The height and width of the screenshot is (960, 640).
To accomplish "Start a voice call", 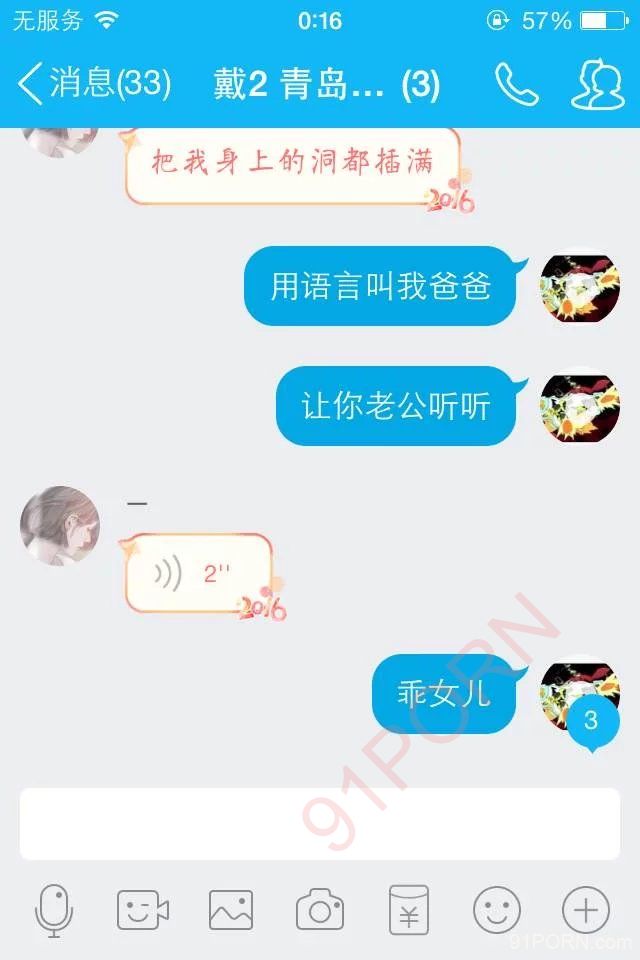I will pos(516,85).
